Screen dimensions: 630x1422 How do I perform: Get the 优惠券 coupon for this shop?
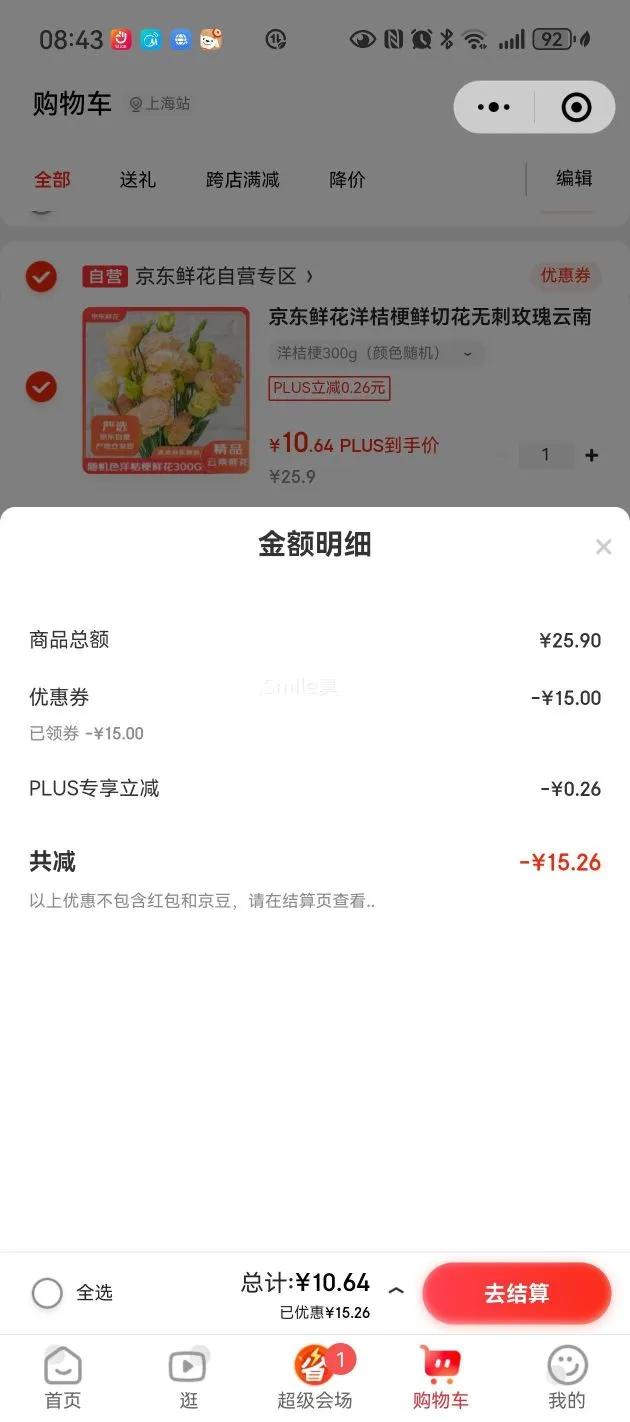click(x=565, y=275)
